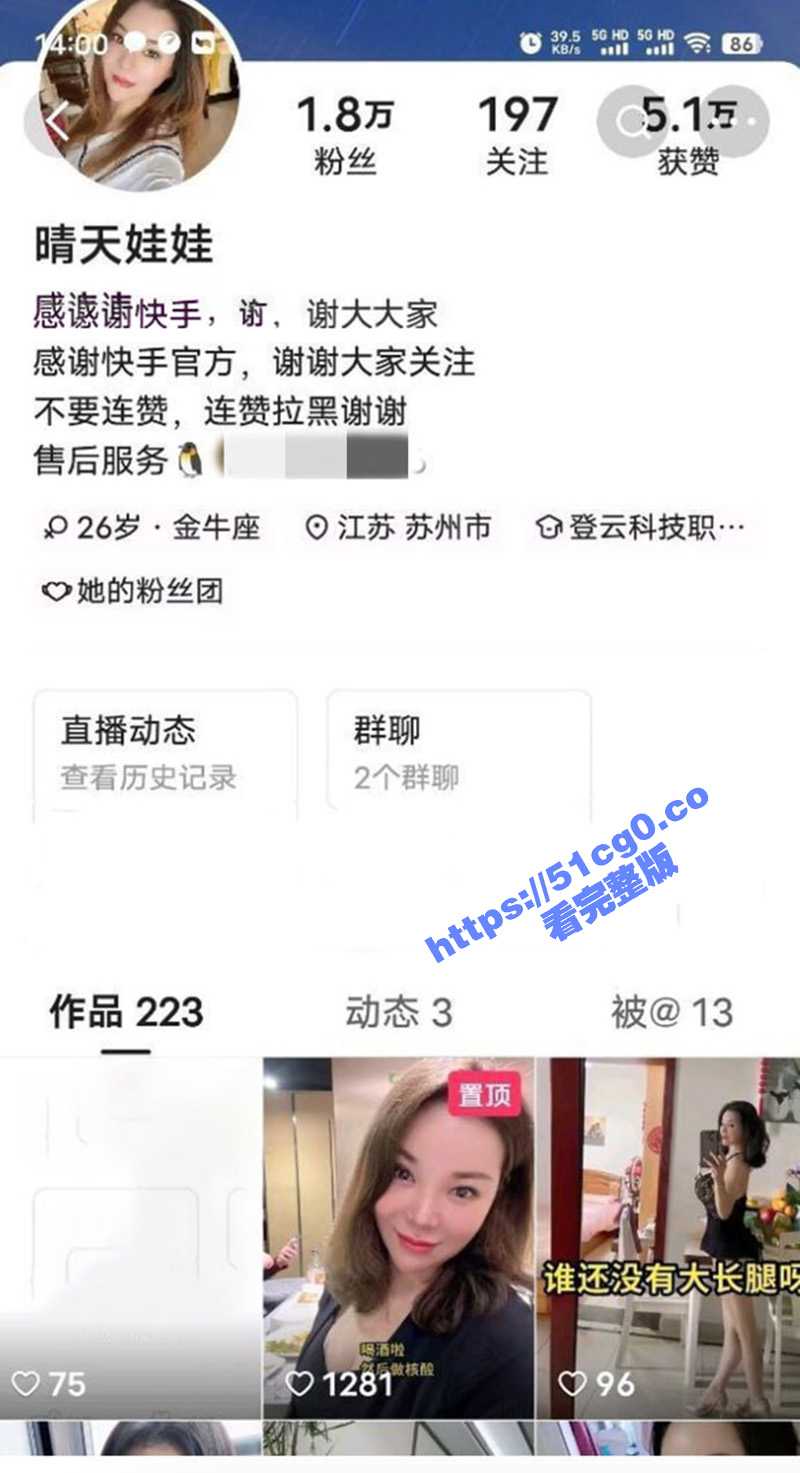Screen dimensions: 800x1473
Task: Select the 作品 223 tab
Action: (122, 1013)
